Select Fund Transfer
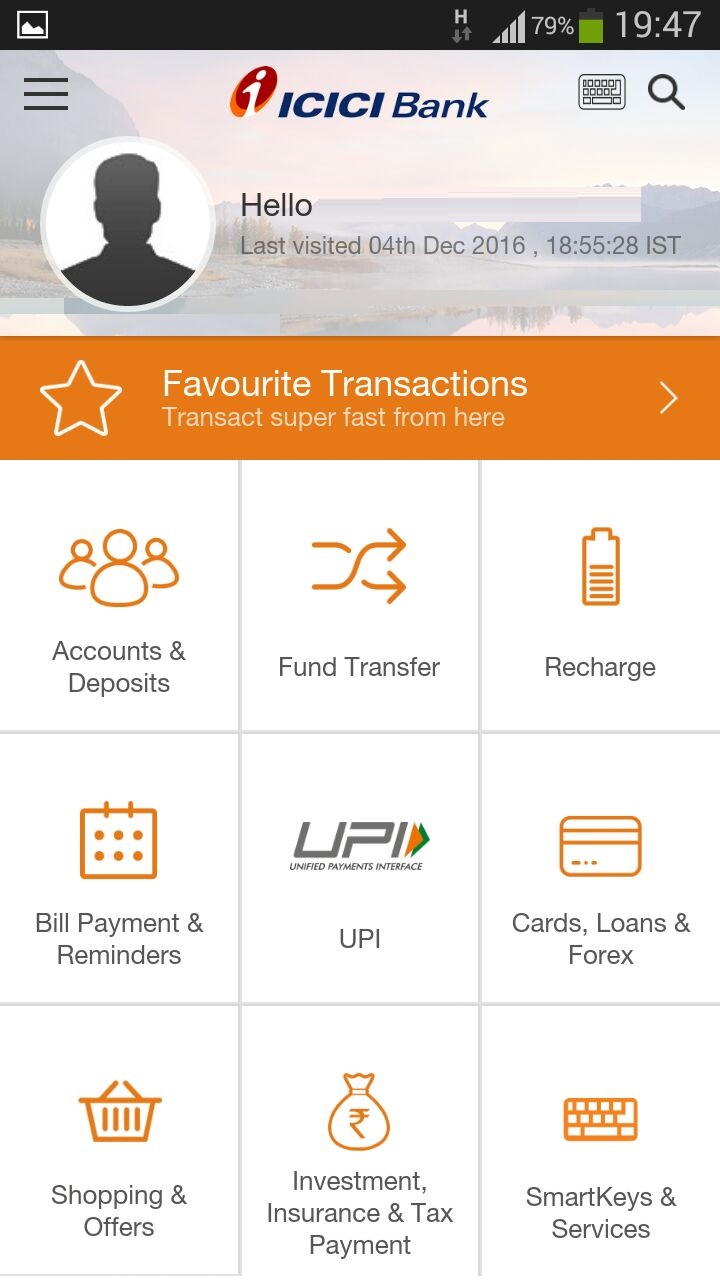The image size is (720, 1280). pyautogui.click(x=360, y=596)
